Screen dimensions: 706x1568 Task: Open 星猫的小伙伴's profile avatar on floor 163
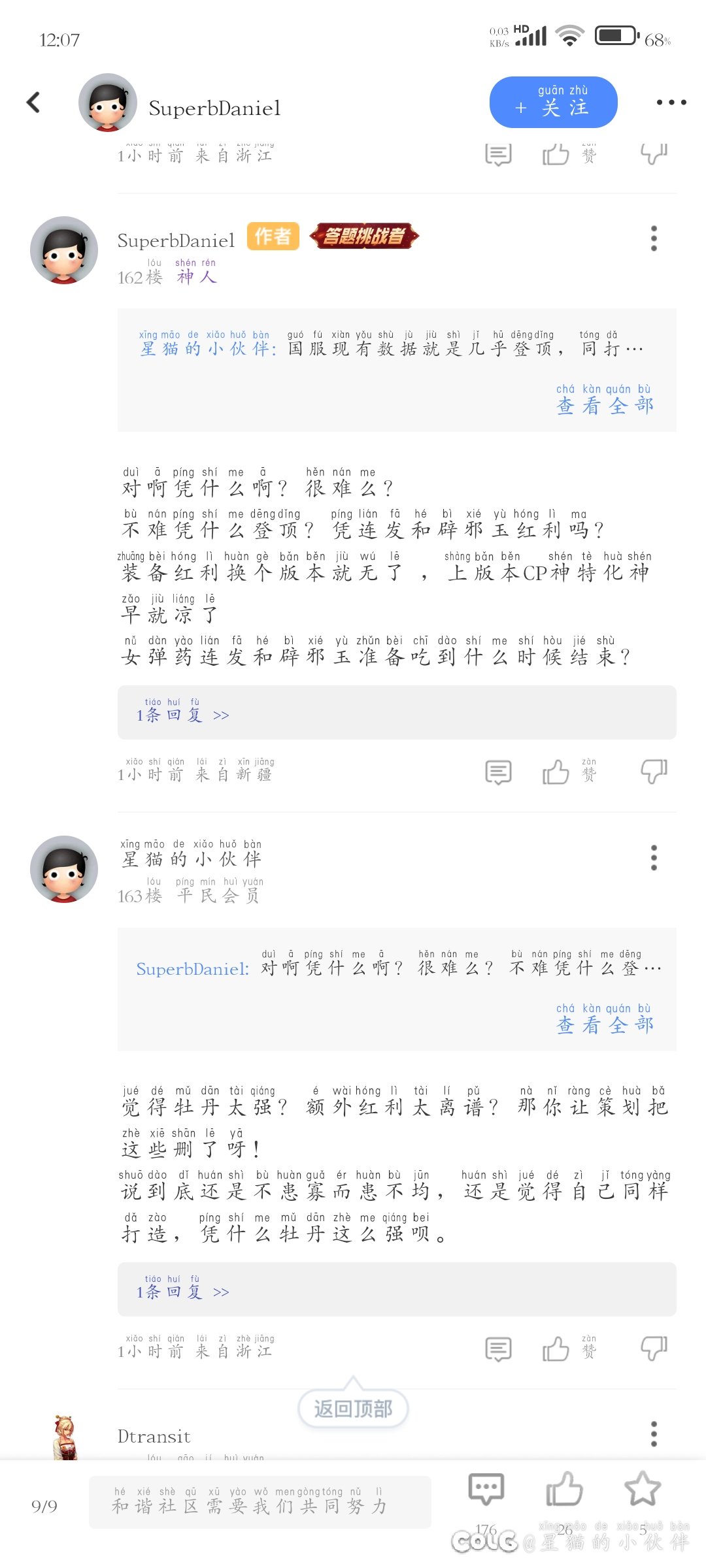(64, 870)
